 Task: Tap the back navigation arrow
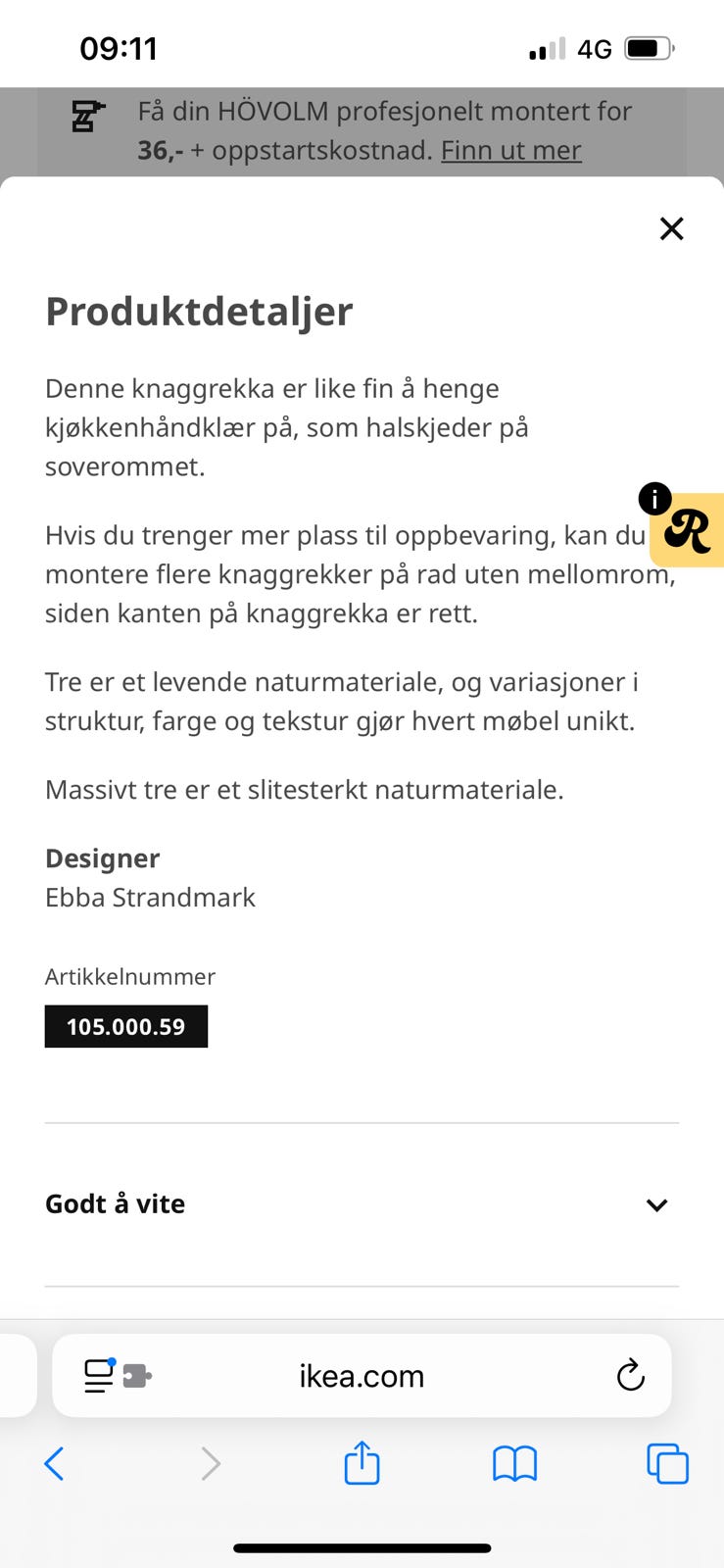point(54,1464)
